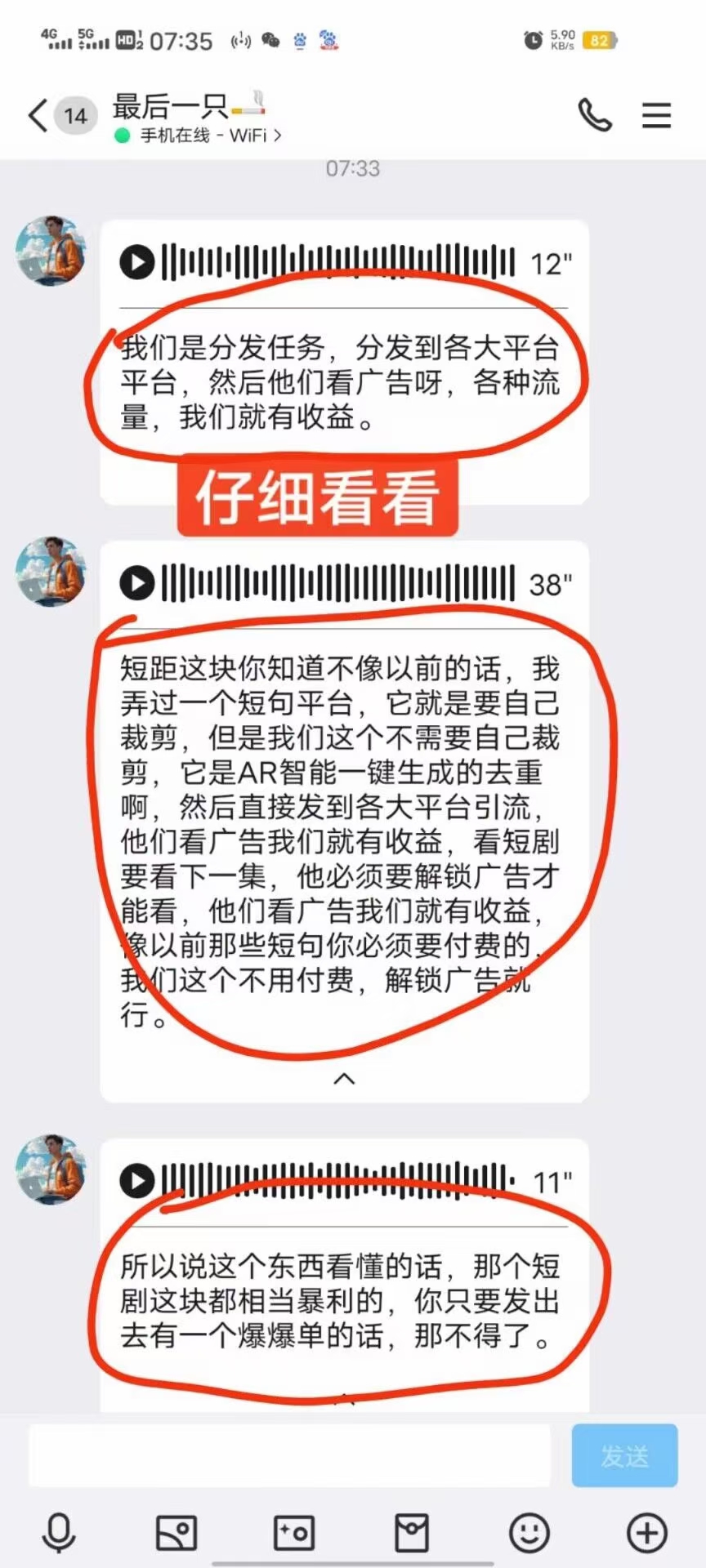The width and height of the screenshot is (706, 1568).
Task: Play the 38-second voice message
Action: pyautogui.click(x=136, y=583)
